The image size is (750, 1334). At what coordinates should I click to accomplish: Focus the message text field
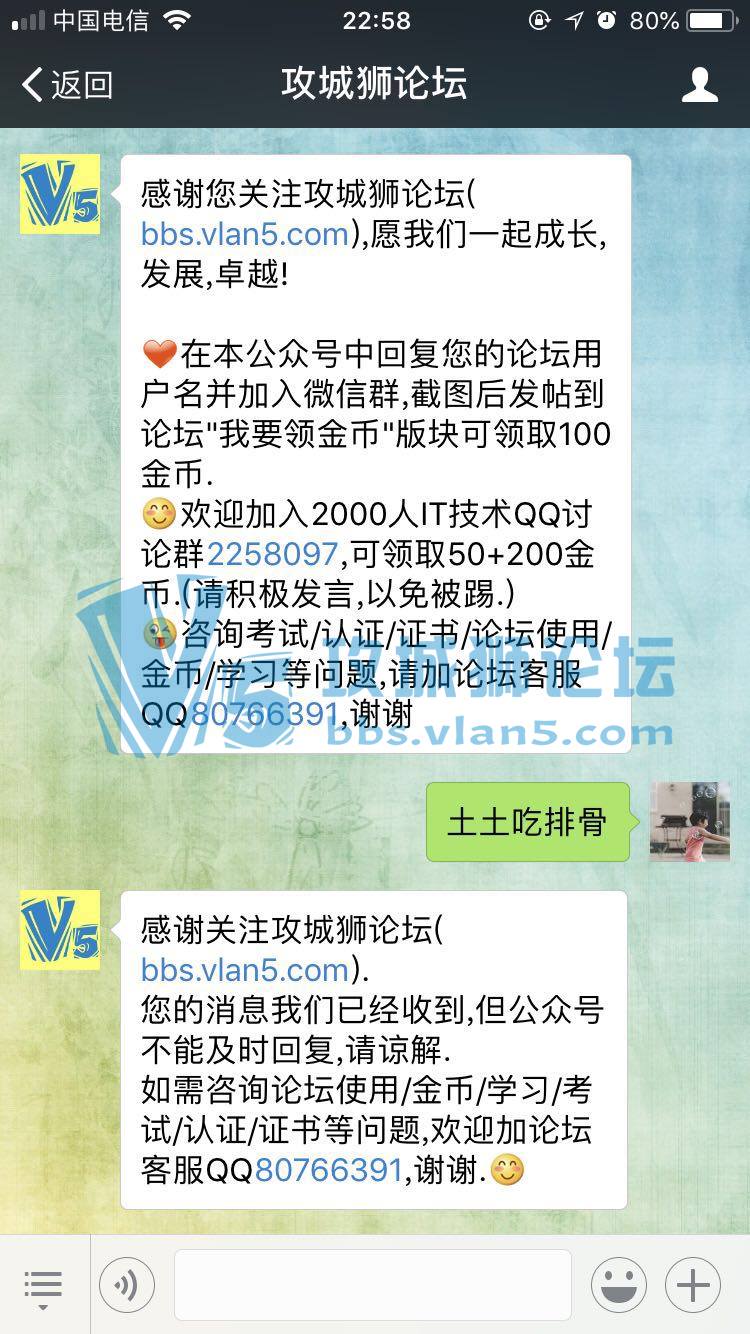pos(372,1286)
